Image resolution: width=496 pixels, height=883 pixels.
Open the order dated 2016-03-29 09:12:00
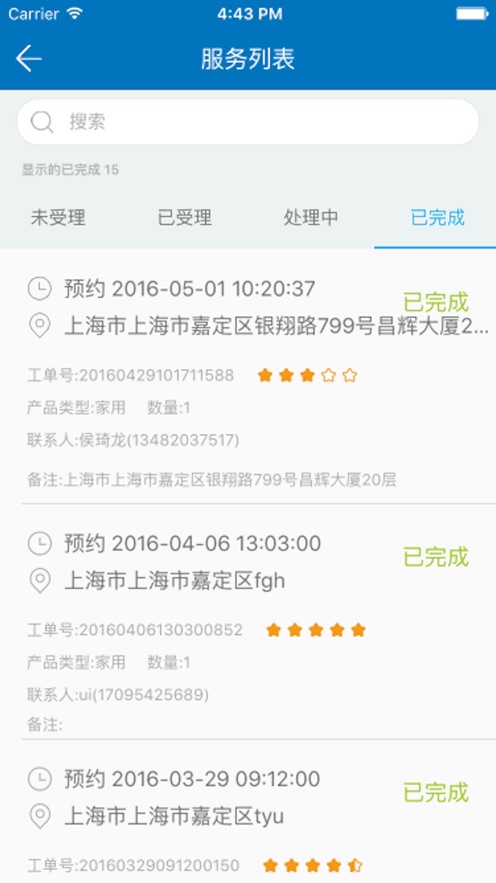(248, 811)
